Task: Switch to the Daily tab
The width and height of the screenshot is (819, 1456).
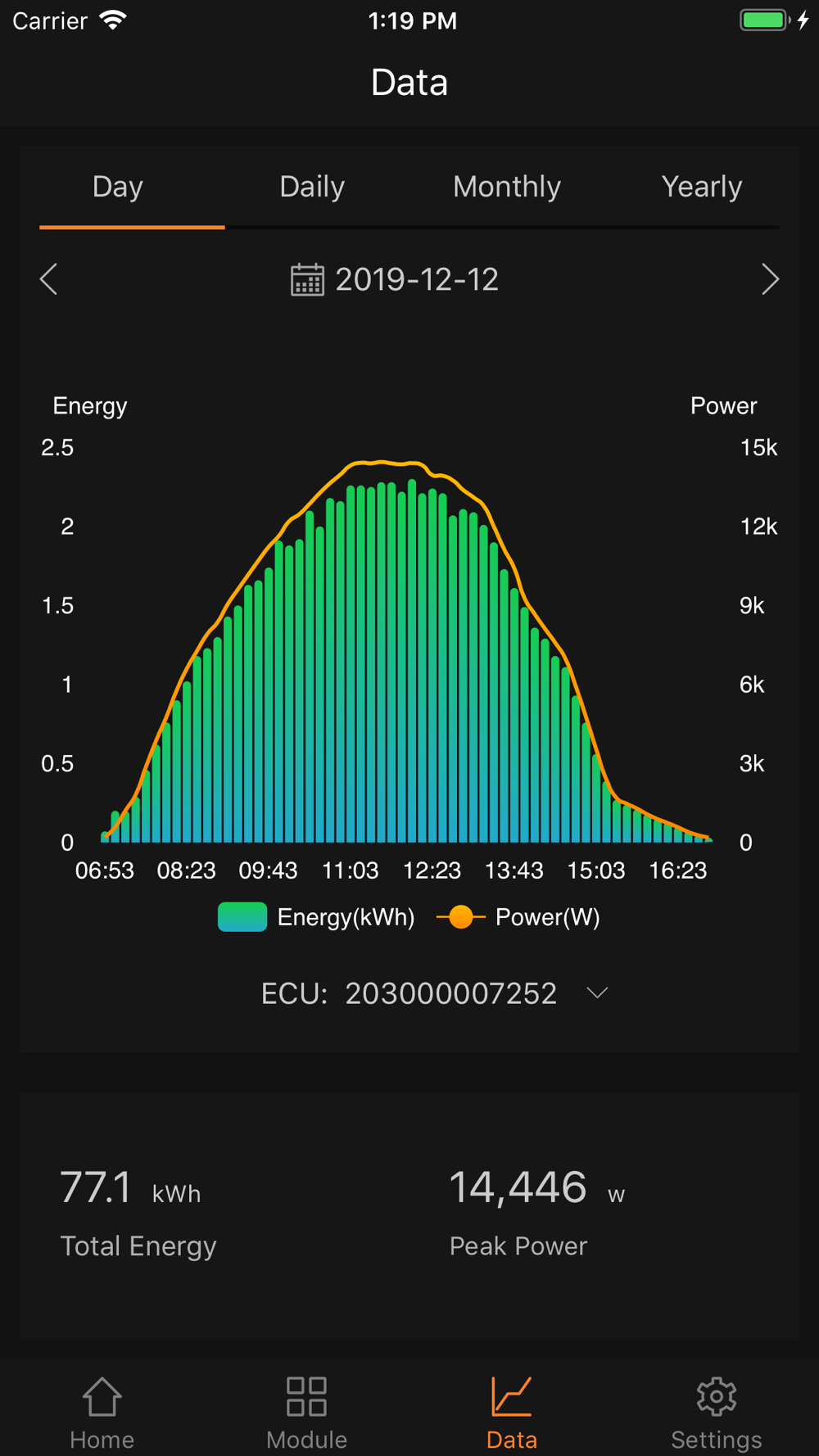Action: click(312, 187)
